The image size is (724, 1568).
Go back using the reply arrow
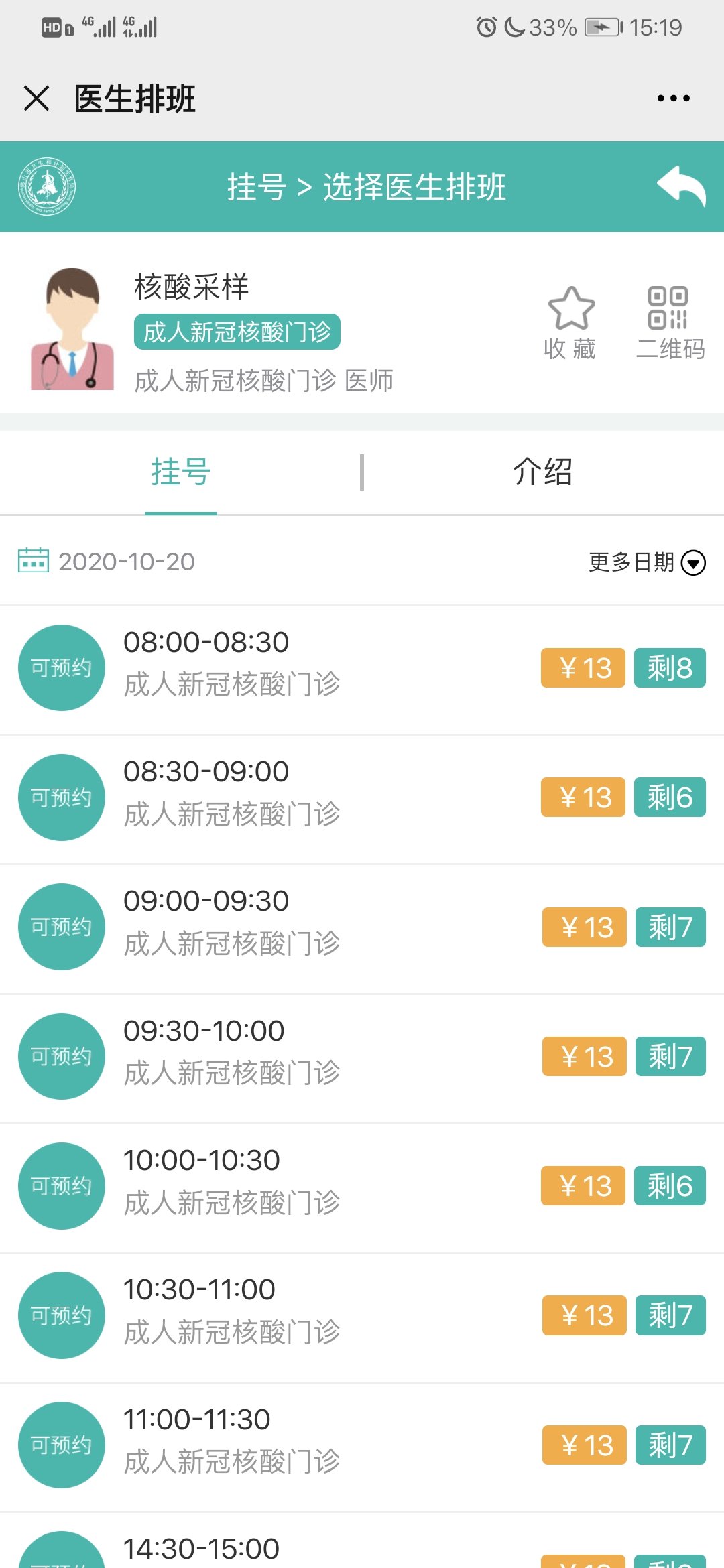pyautogui.click(x=681, y=186)
